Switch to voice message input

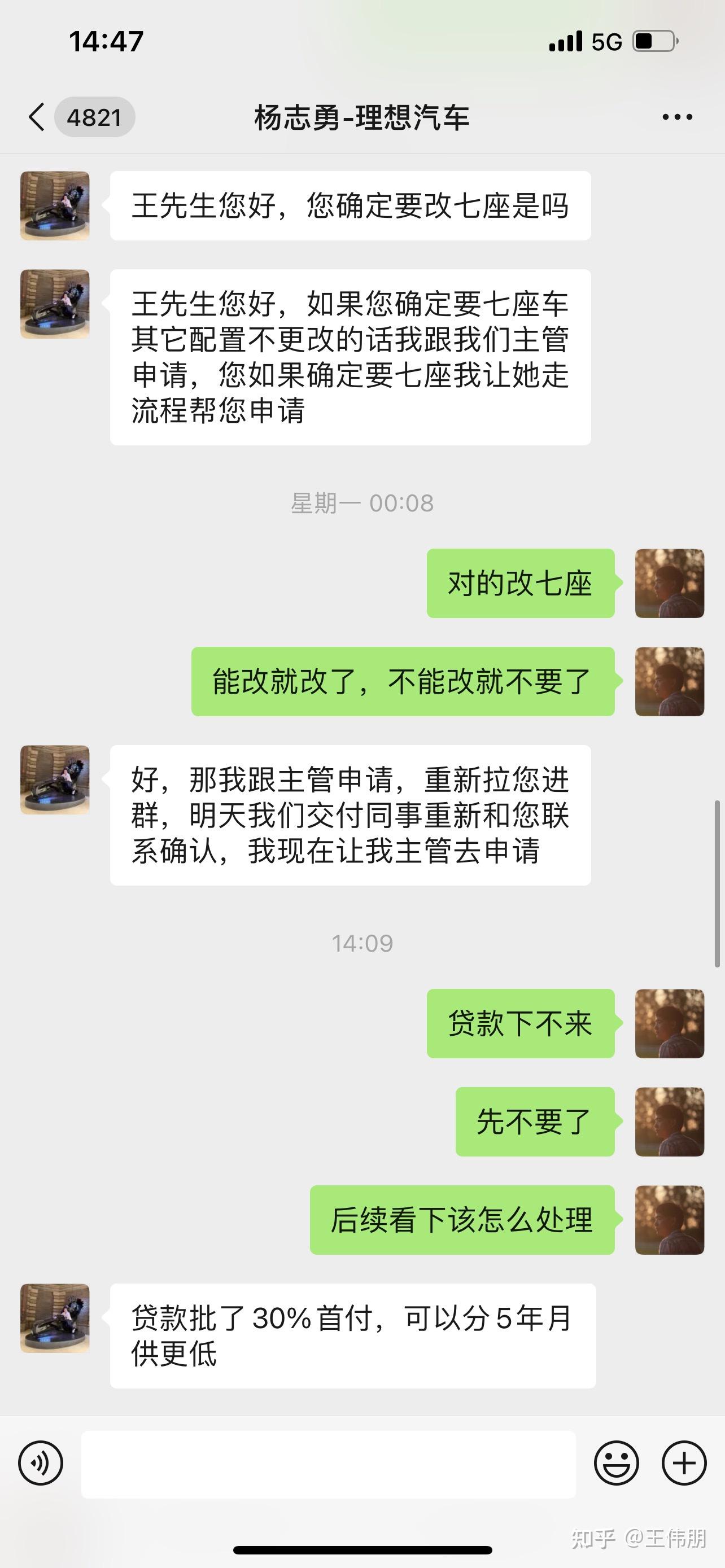click(41, 1464)
